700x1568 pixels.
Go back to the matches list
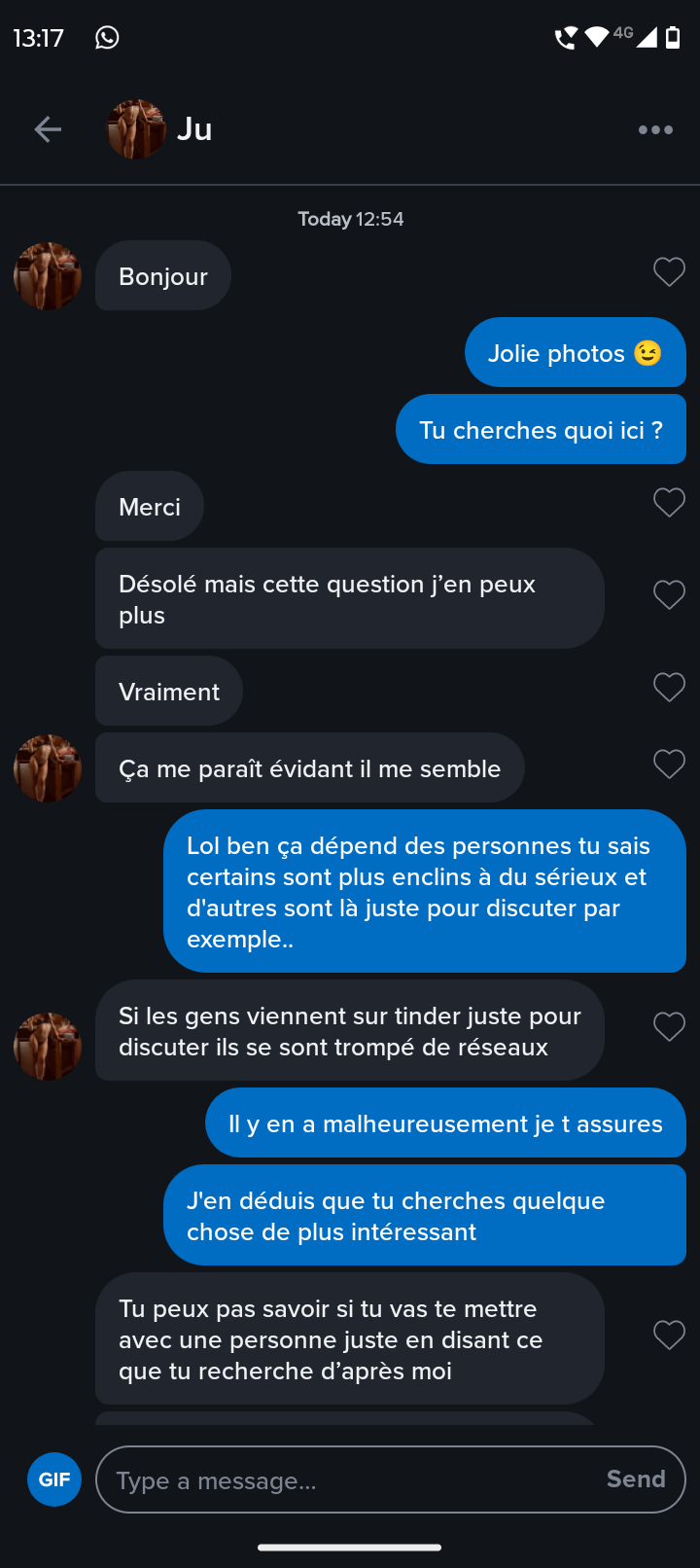[x=48, y=129]
